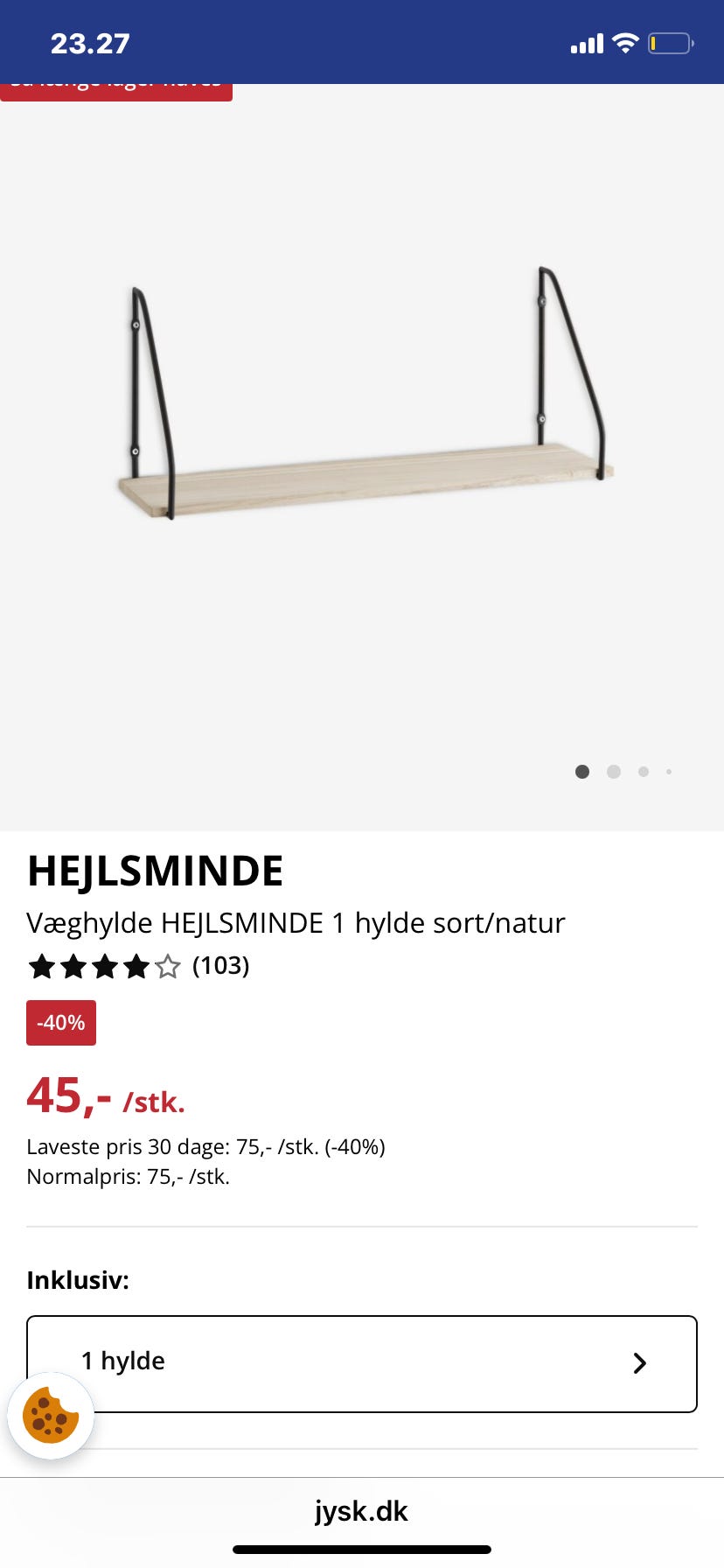Tap the HEJLSMINDE product title

(x=154, y=871)
